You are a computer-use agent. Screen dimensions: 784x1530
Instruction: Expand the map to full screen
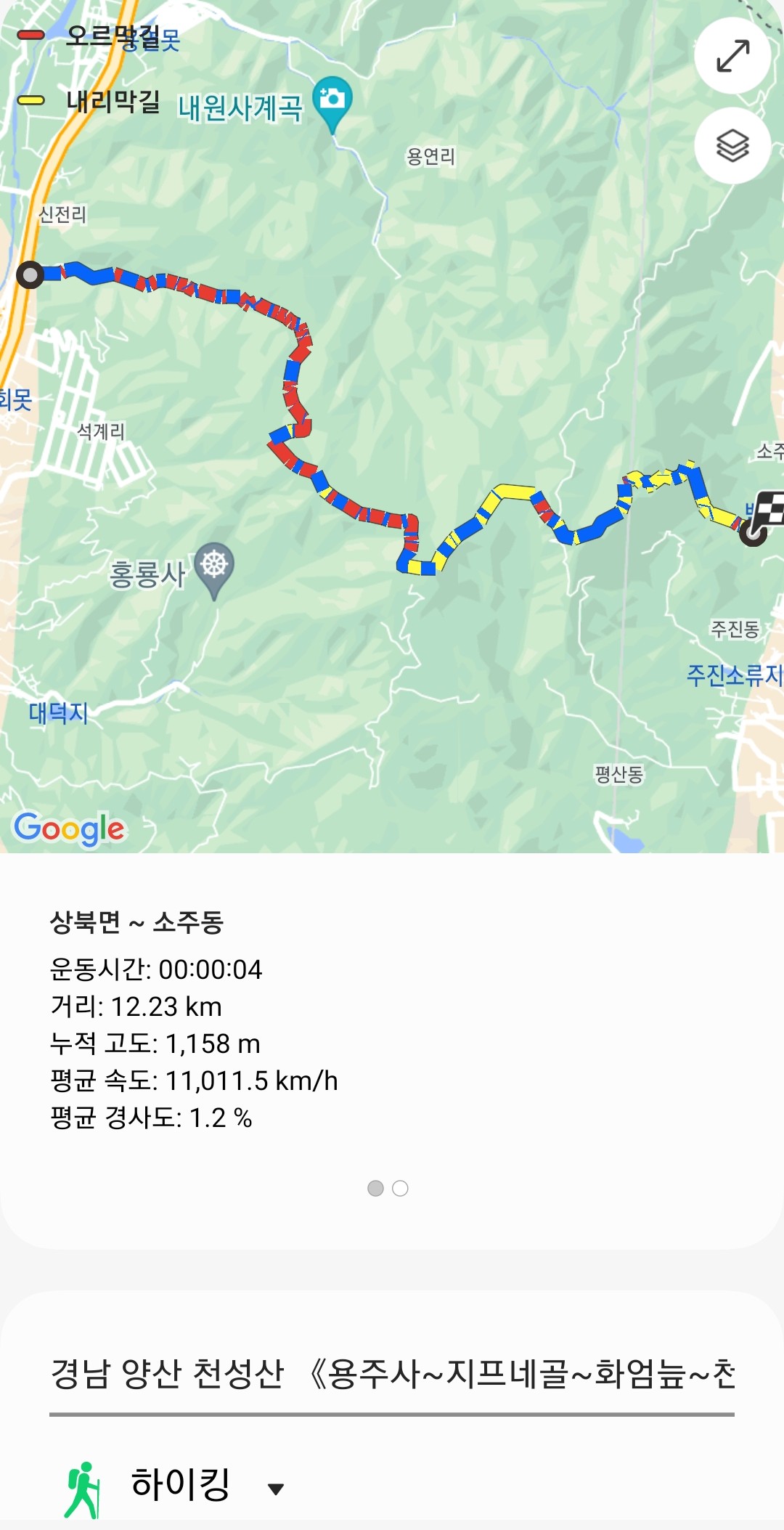(x=732, y=56)
